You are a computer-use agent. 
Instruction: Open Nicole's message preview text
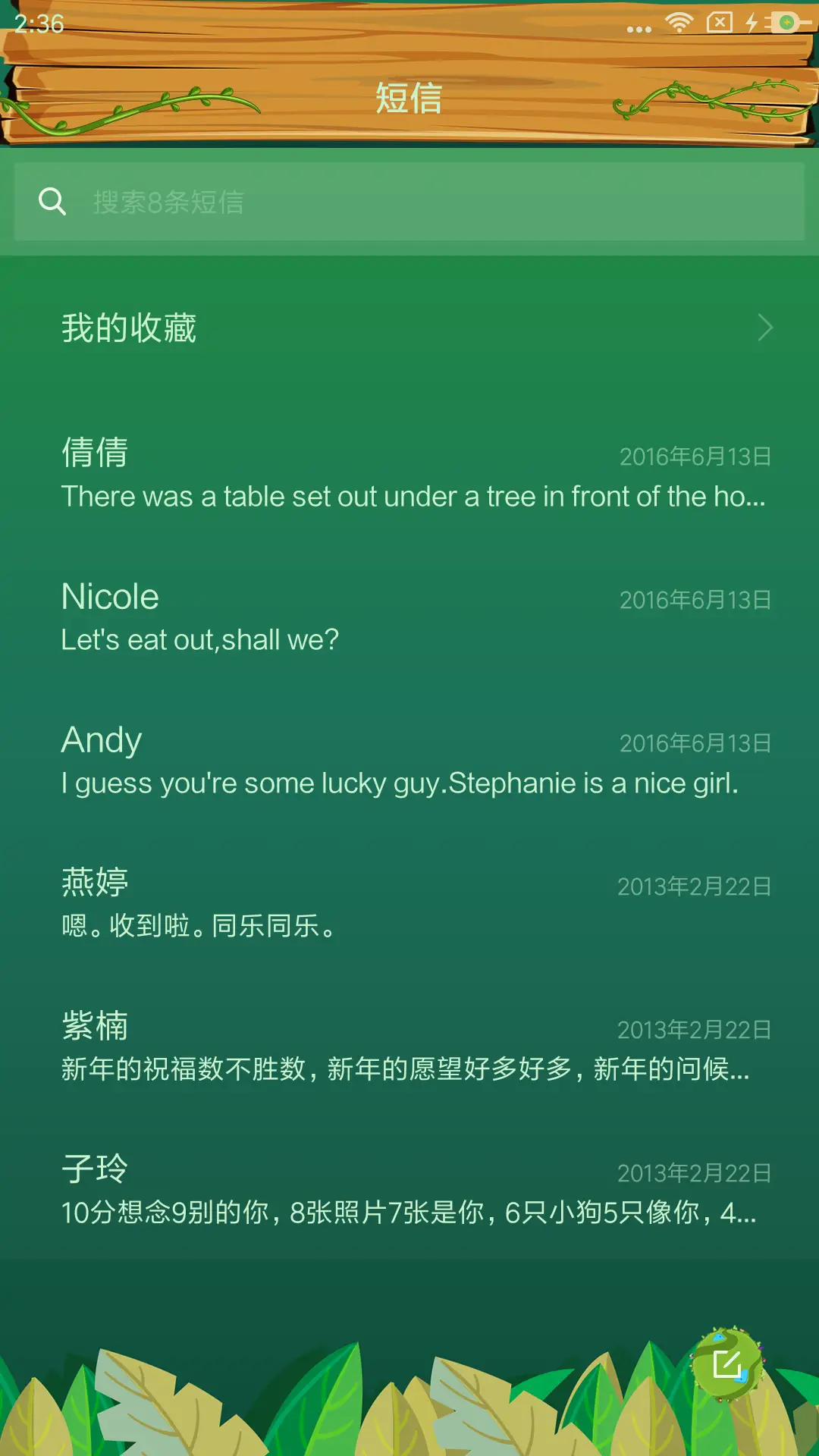[199, 639]
